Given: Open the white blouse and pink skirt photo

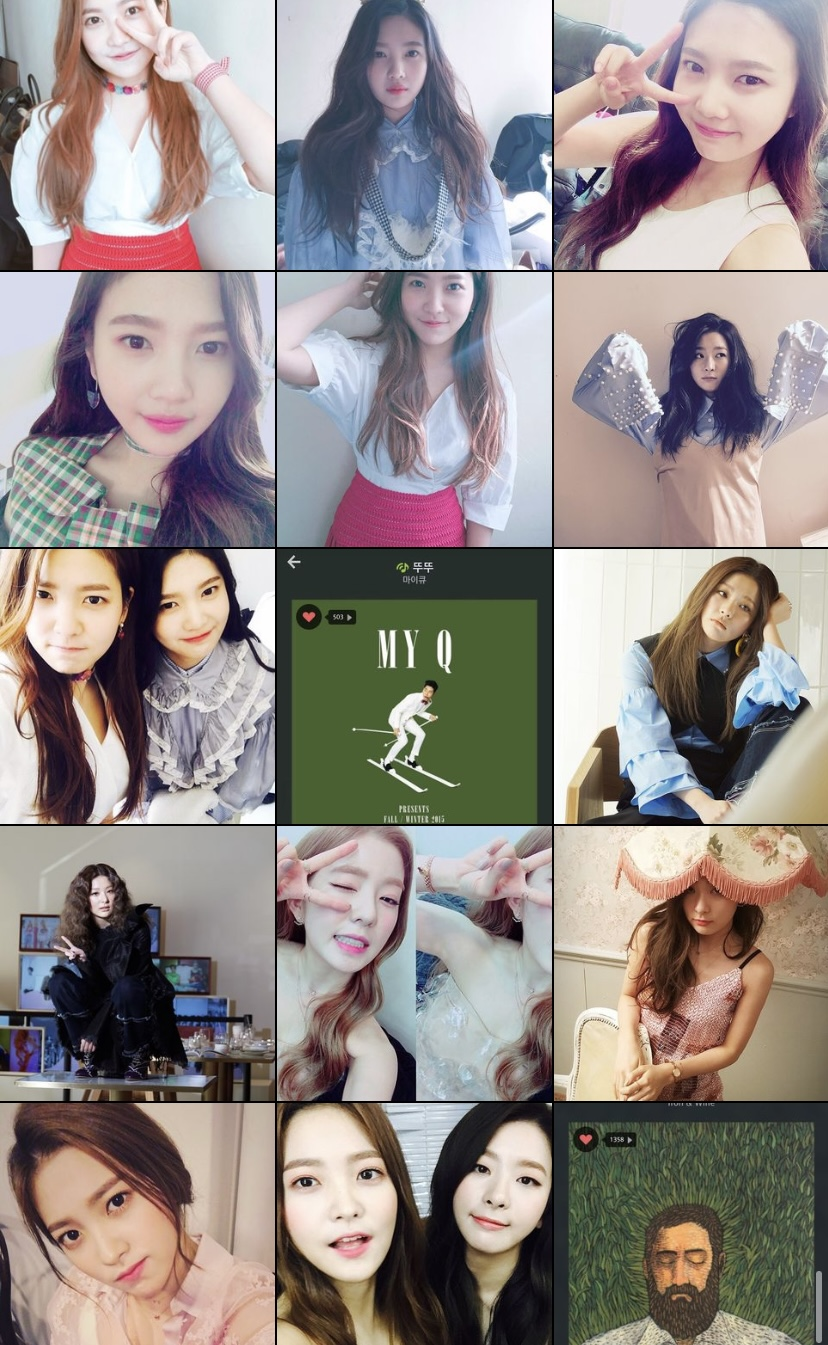Looking at the screenshot, I should pyautogui.click(x=414, y=410).
